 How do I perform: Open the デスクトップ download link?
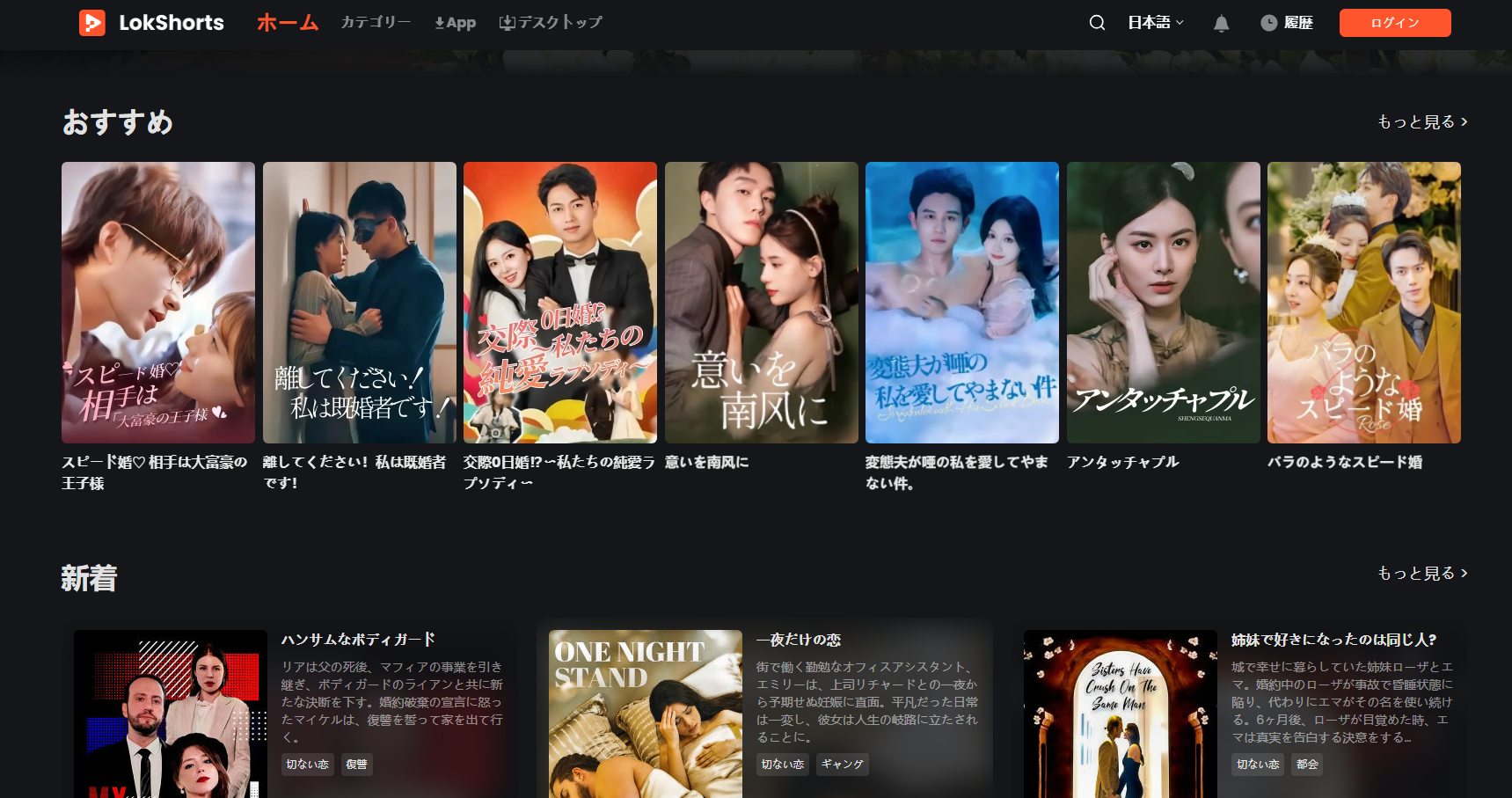(551, 22)
